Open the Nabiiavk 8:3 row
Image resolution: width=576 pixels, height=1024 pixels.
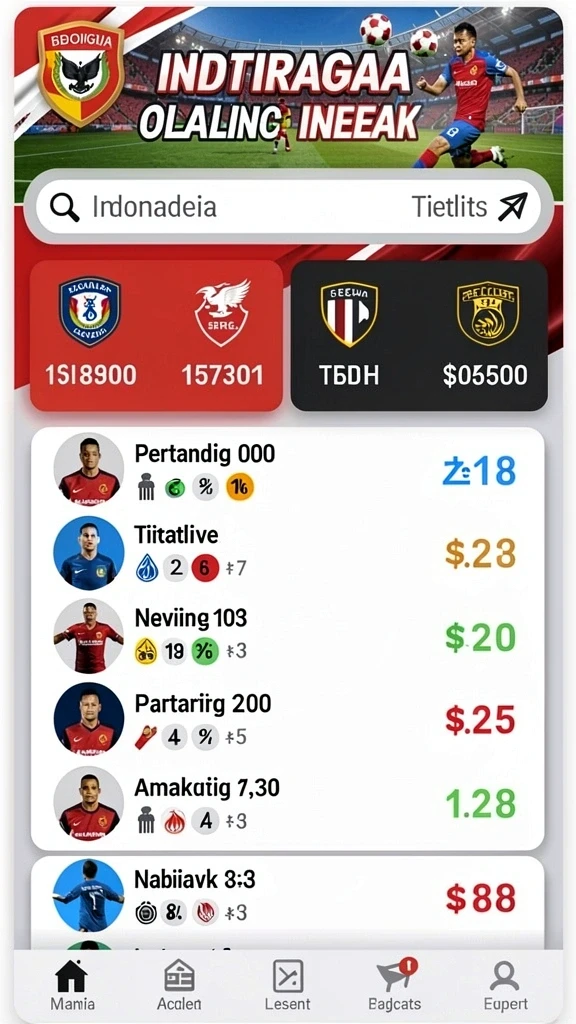[287, 897]
